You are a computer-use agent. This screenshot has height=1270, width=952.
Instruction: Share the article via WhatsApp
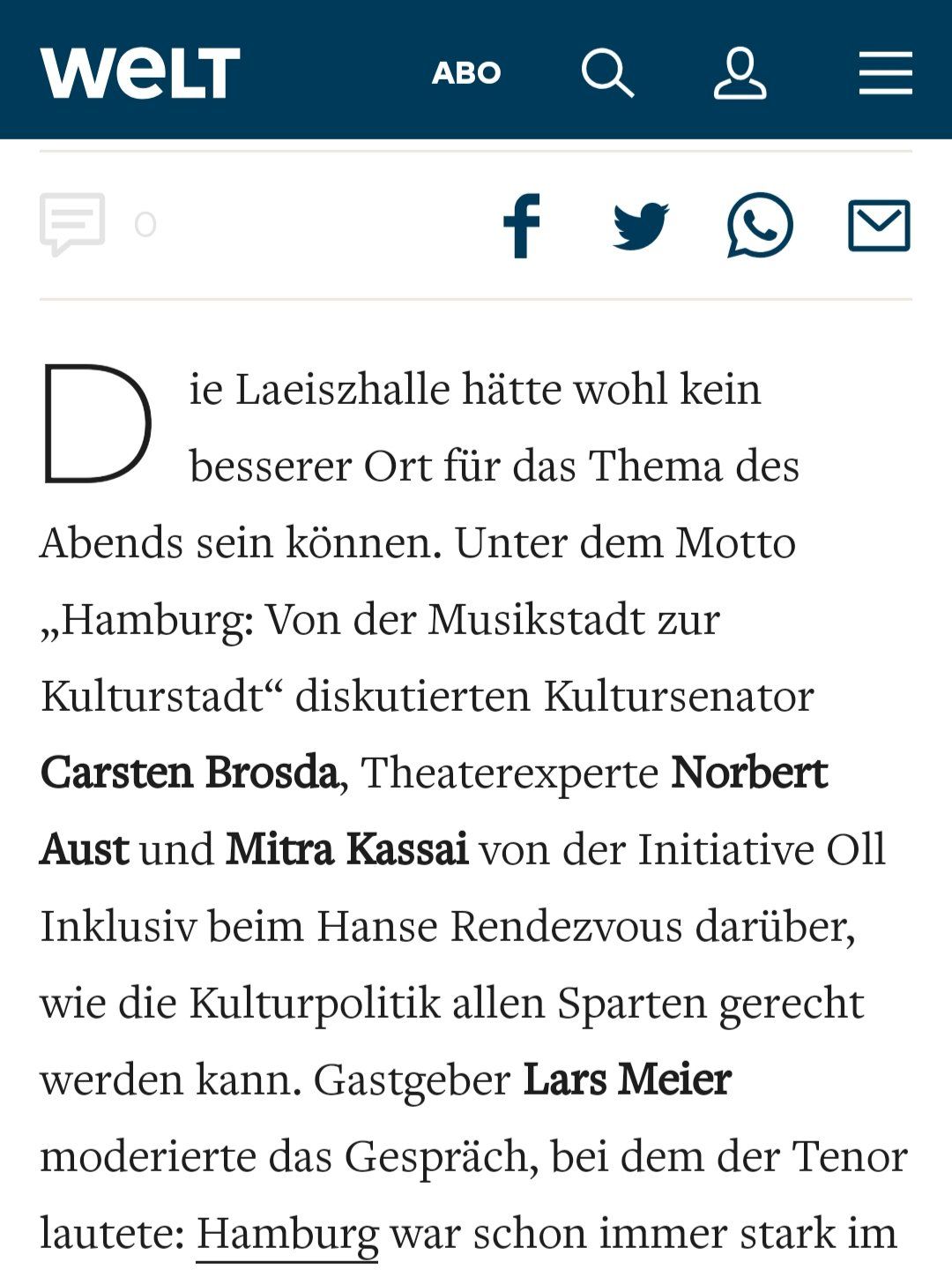759,226
